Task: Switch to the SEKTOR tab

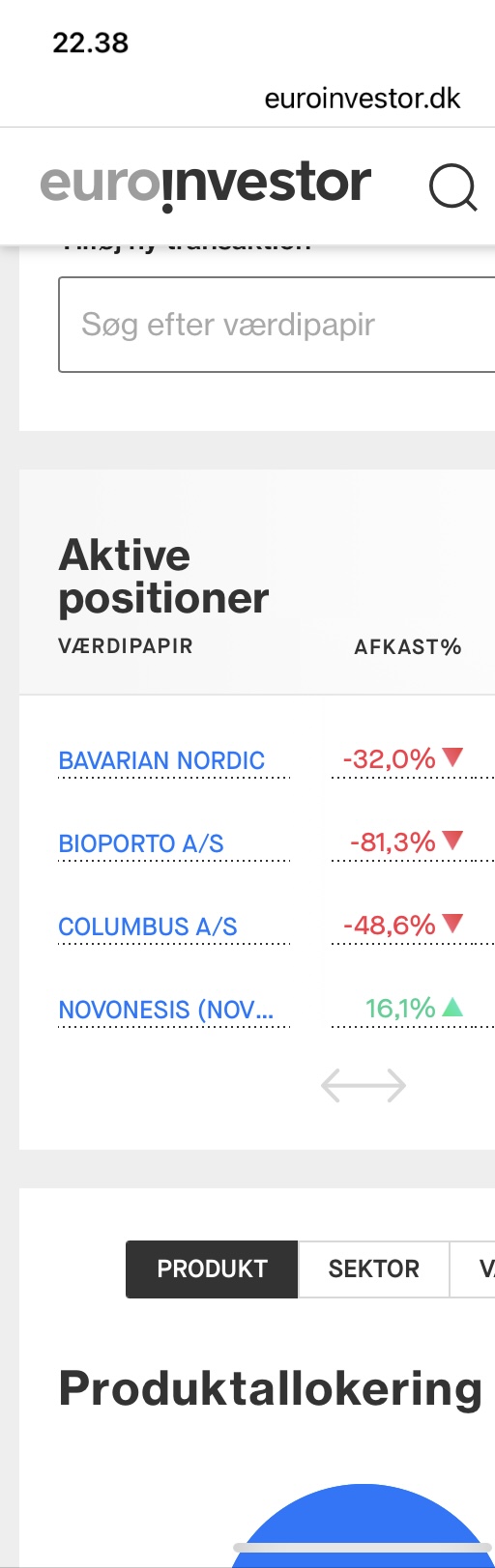Action: [x=374, y=1269]
